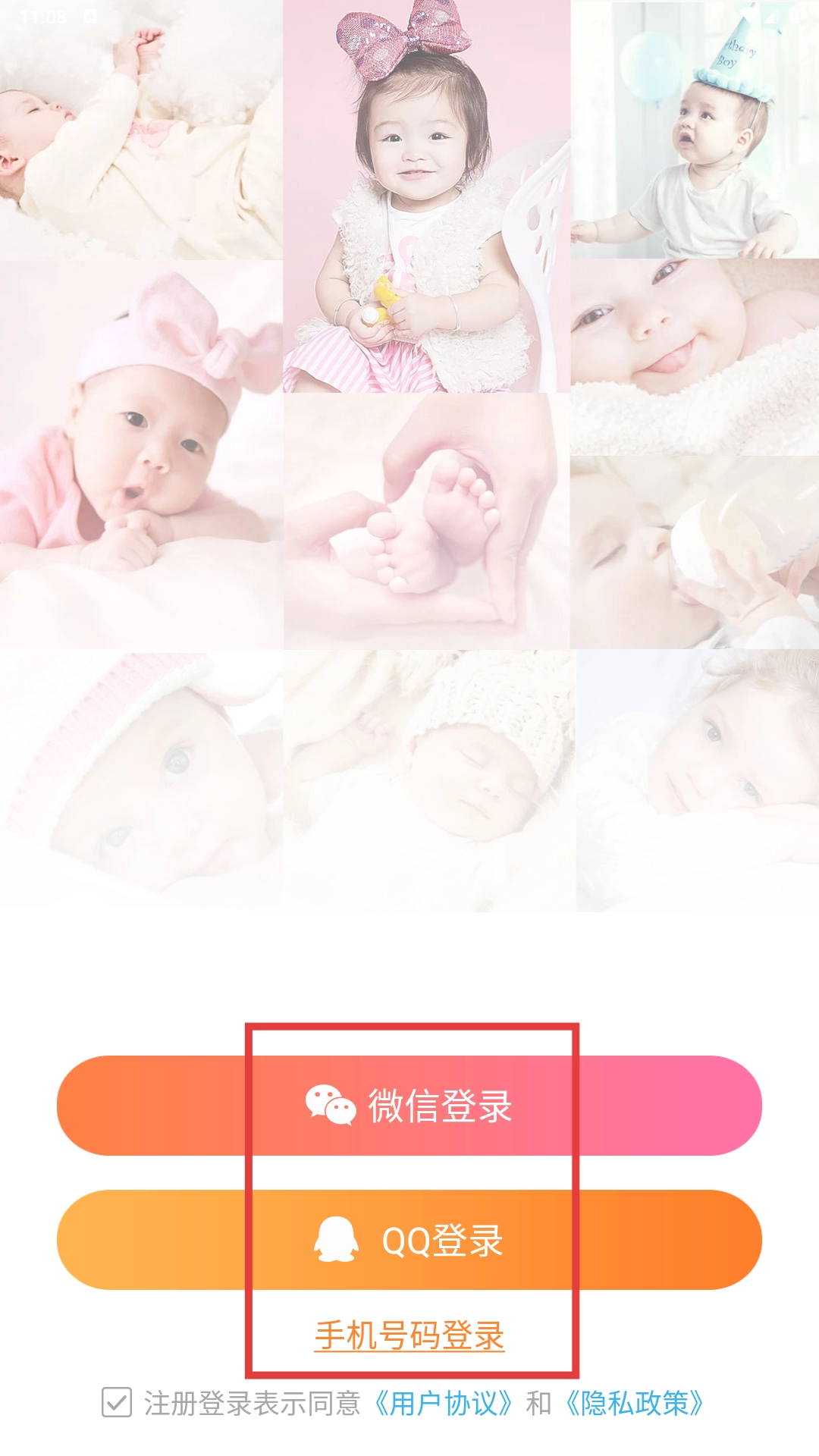Open 手机号码登录 phone number login
This screenshot has height=1456, width=819.
[409, 1335]
